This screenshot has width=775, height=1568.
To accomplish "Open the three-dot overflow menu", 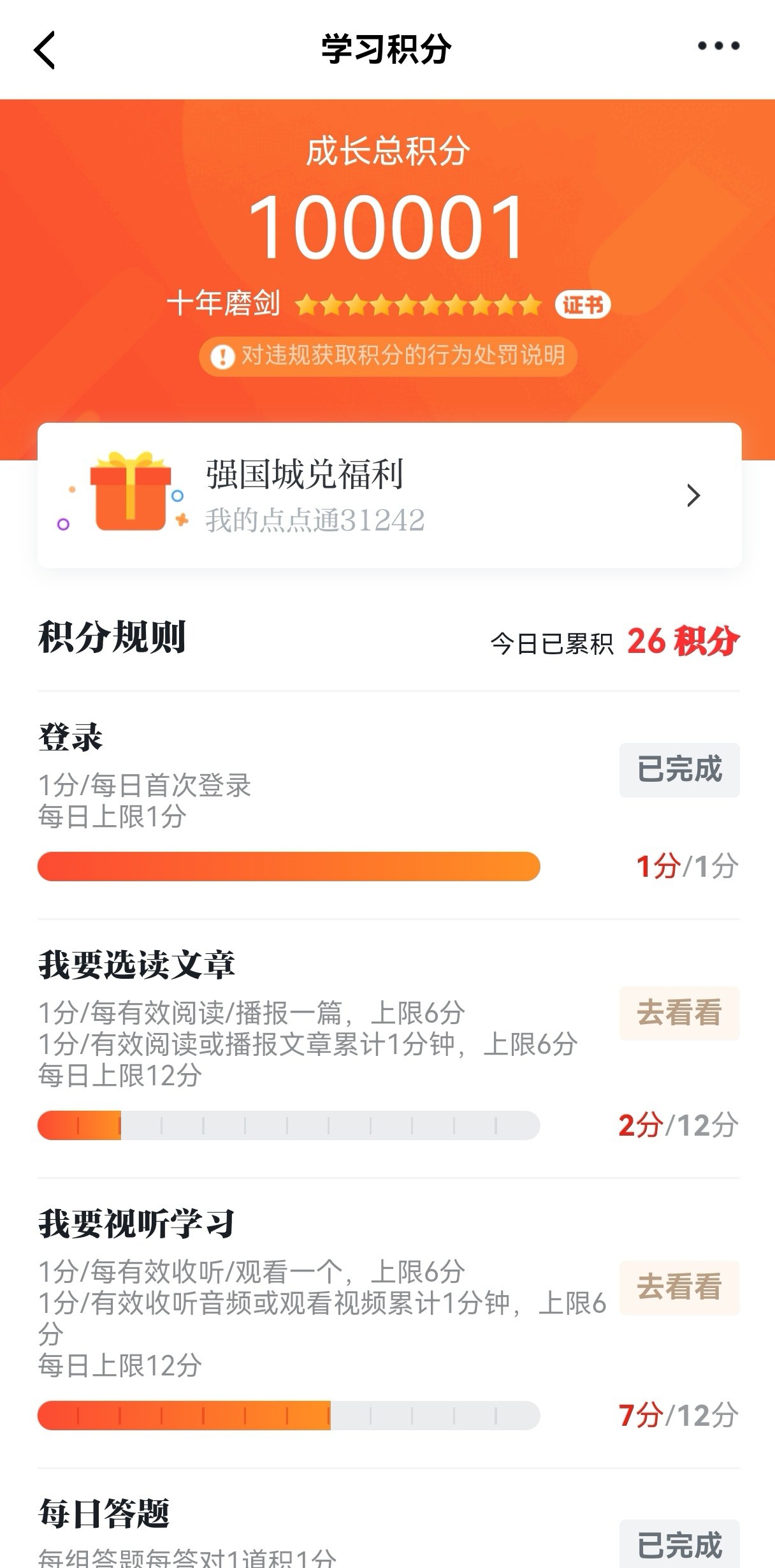I will coord(718,46).
